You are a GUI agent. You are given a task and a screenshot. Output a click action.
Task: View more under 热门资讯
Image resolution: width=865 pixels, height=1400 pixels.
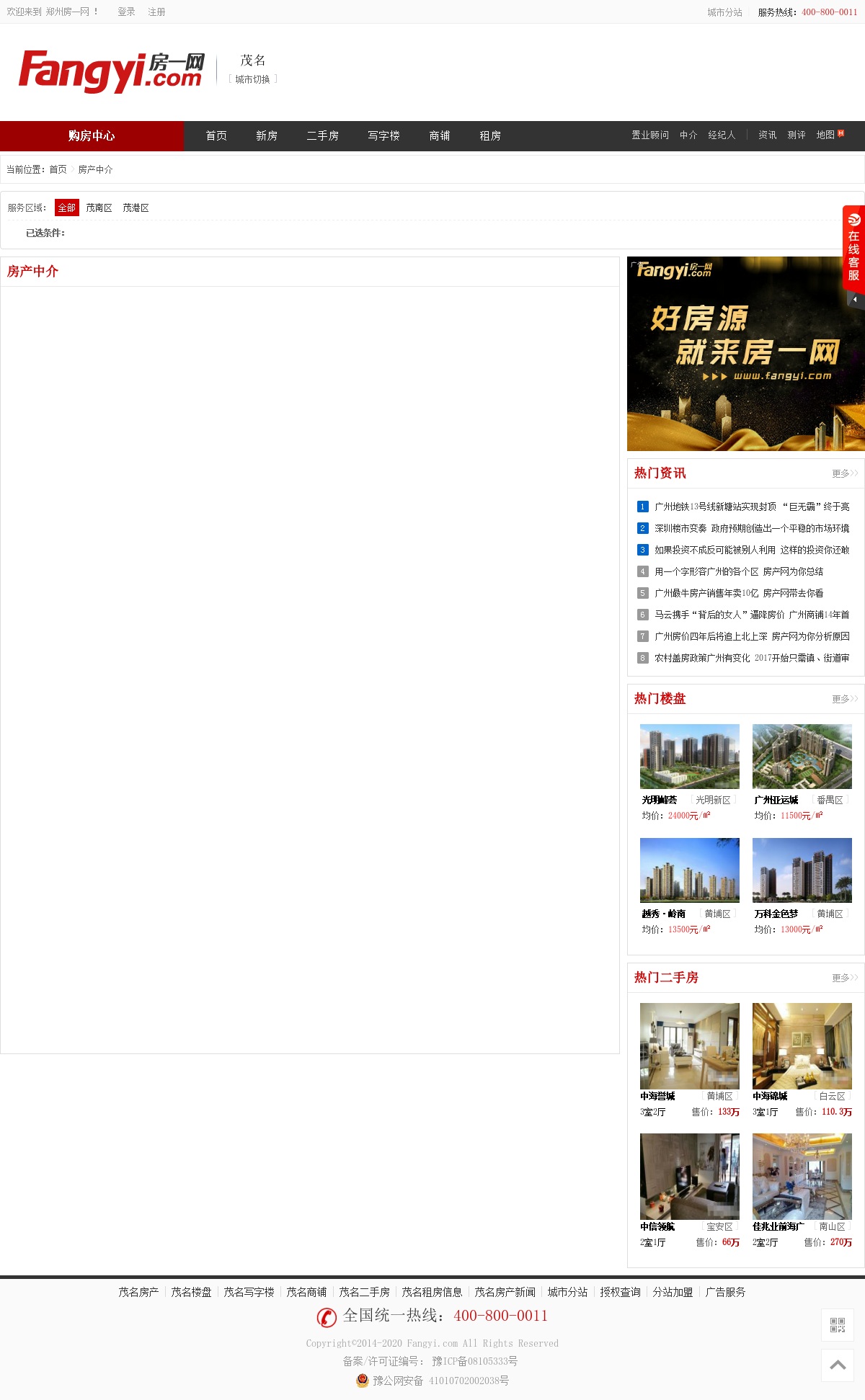844,473
